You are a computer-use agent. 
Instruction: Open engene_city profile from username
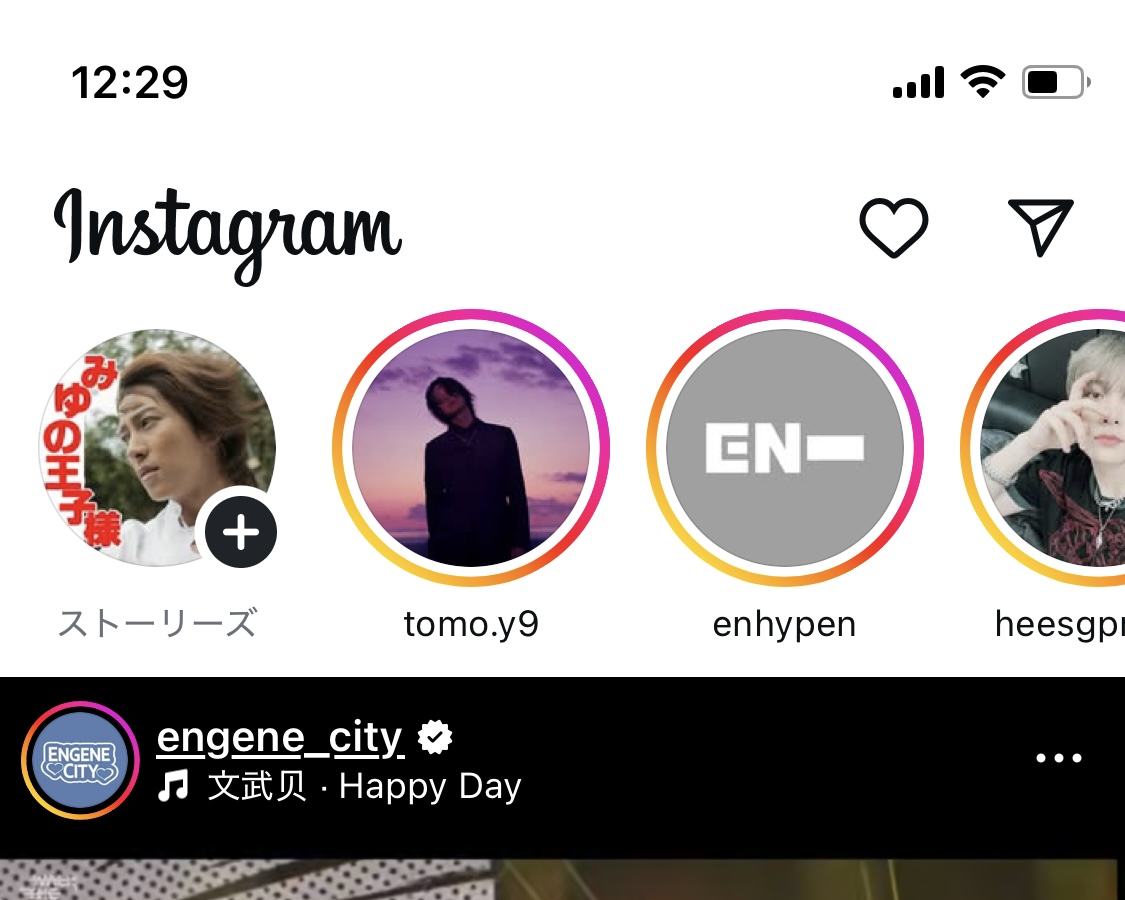[x=280, y=738]
